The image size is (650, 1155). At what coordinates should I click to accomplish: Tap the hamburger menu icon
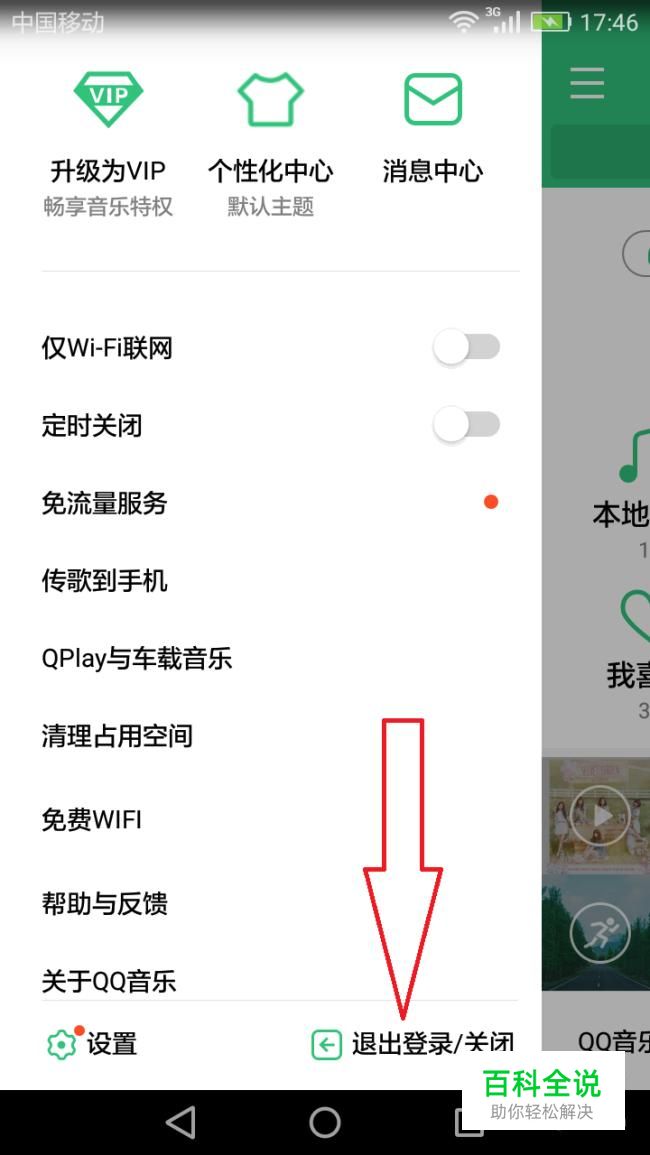(587, 83)
